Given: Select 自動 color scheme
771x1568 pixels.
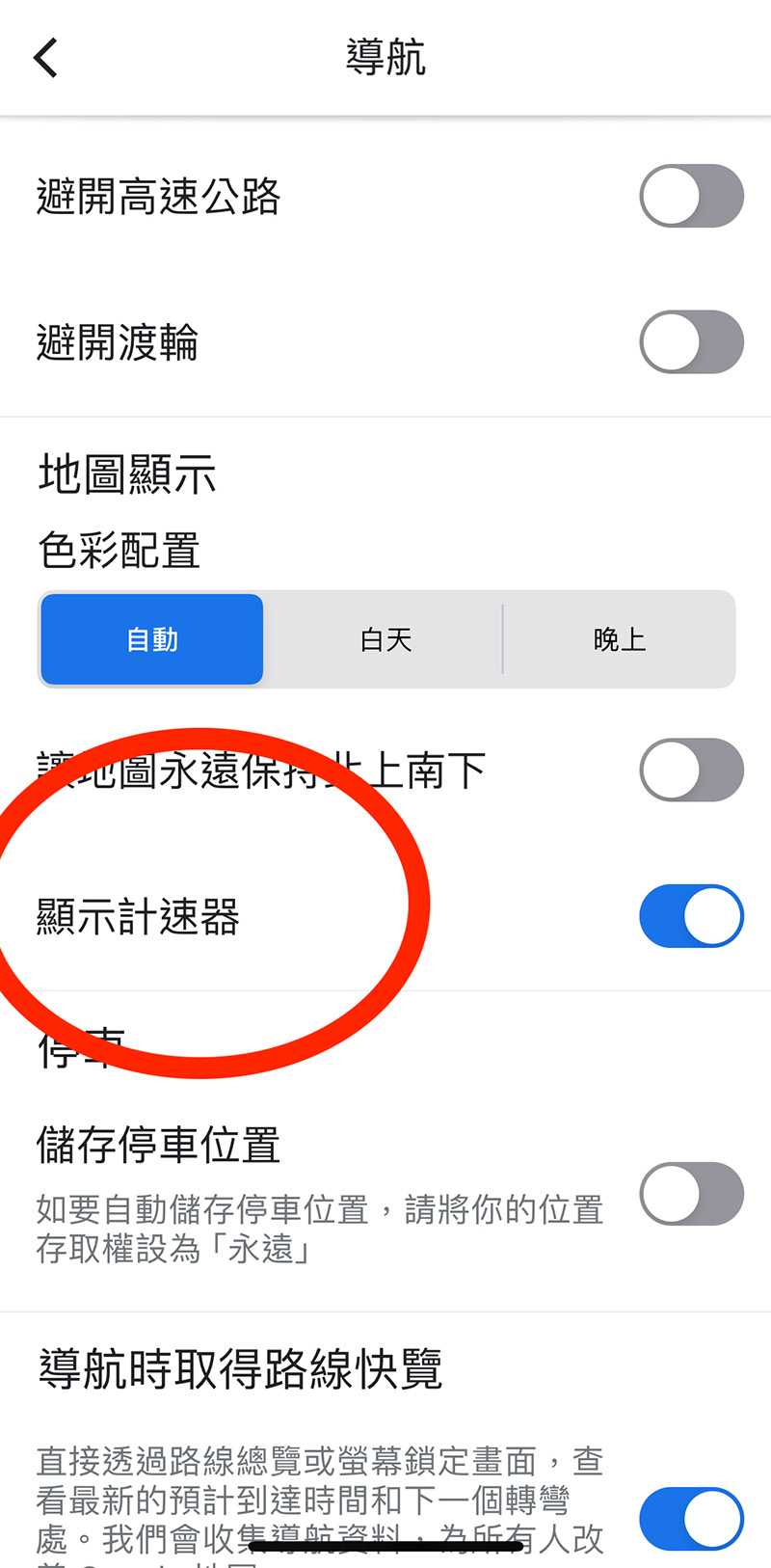Looking at the screenshot, I should [x=152, y=639].
